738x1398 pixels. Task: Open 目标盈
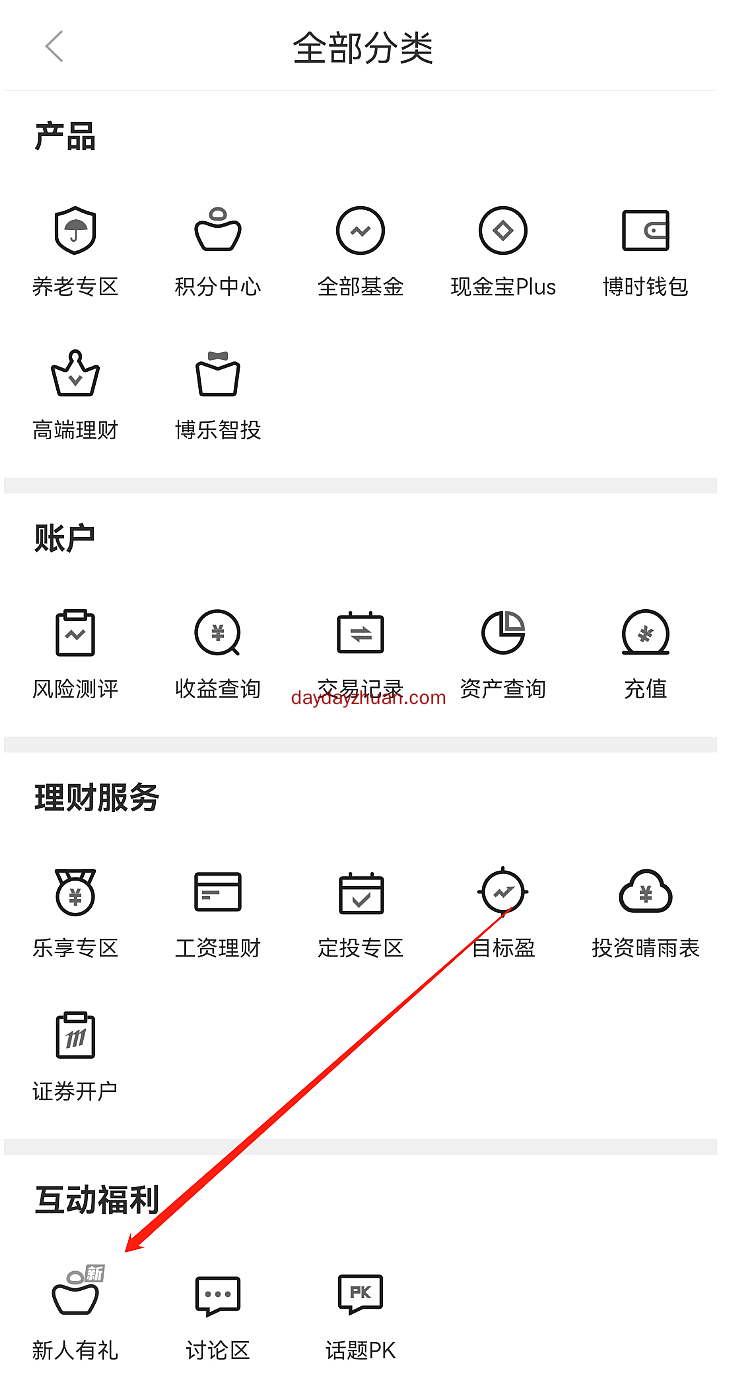503,911
